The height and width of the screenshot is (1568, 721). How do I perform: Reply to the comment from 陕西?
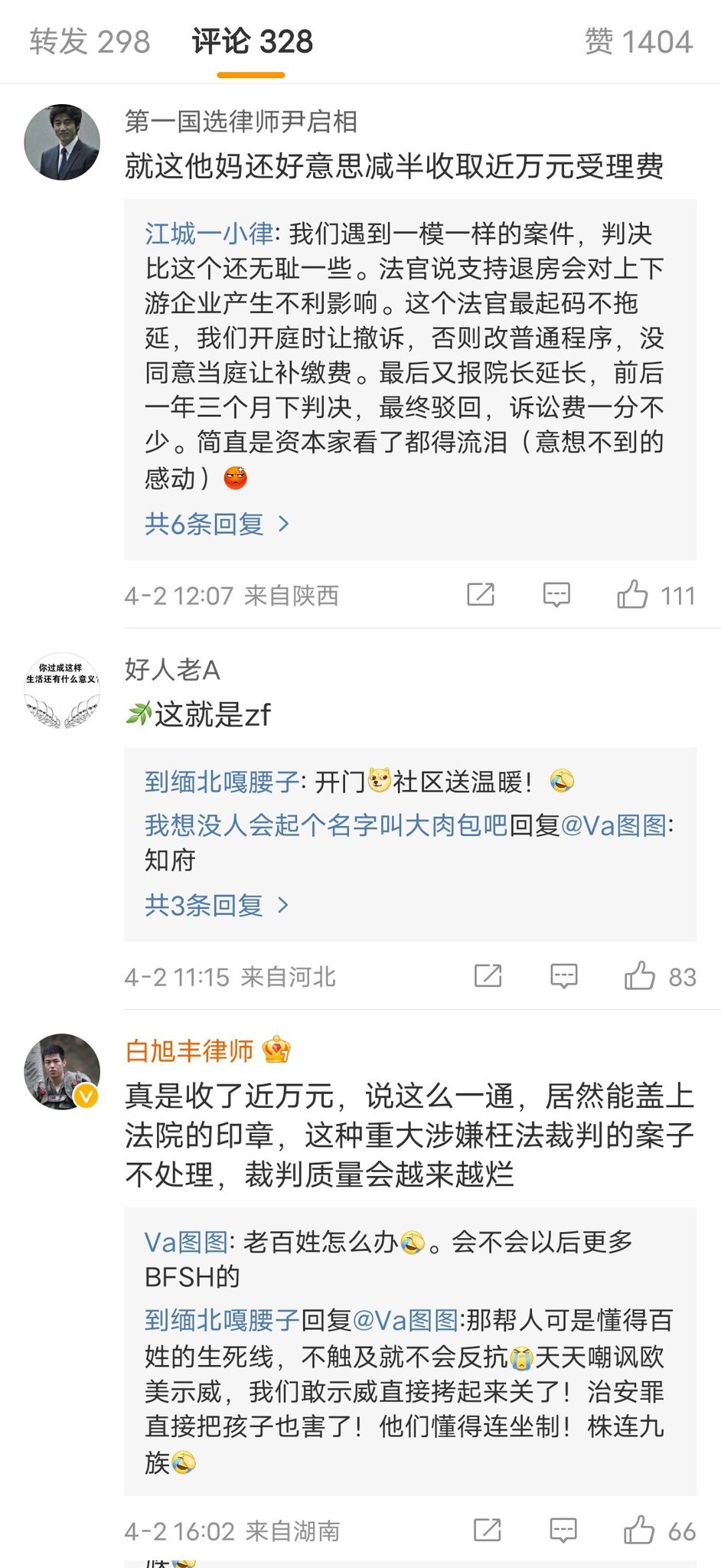556,595
